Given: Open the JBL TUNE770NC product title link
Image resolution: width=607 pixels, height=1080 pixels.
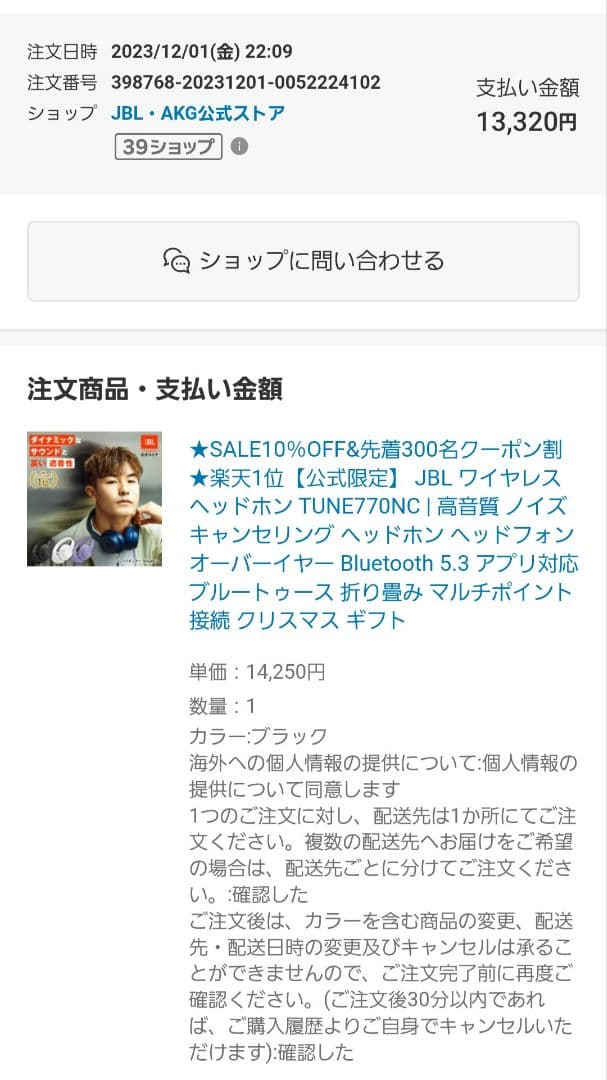Looking at the screenshot, I should [382, 534].
